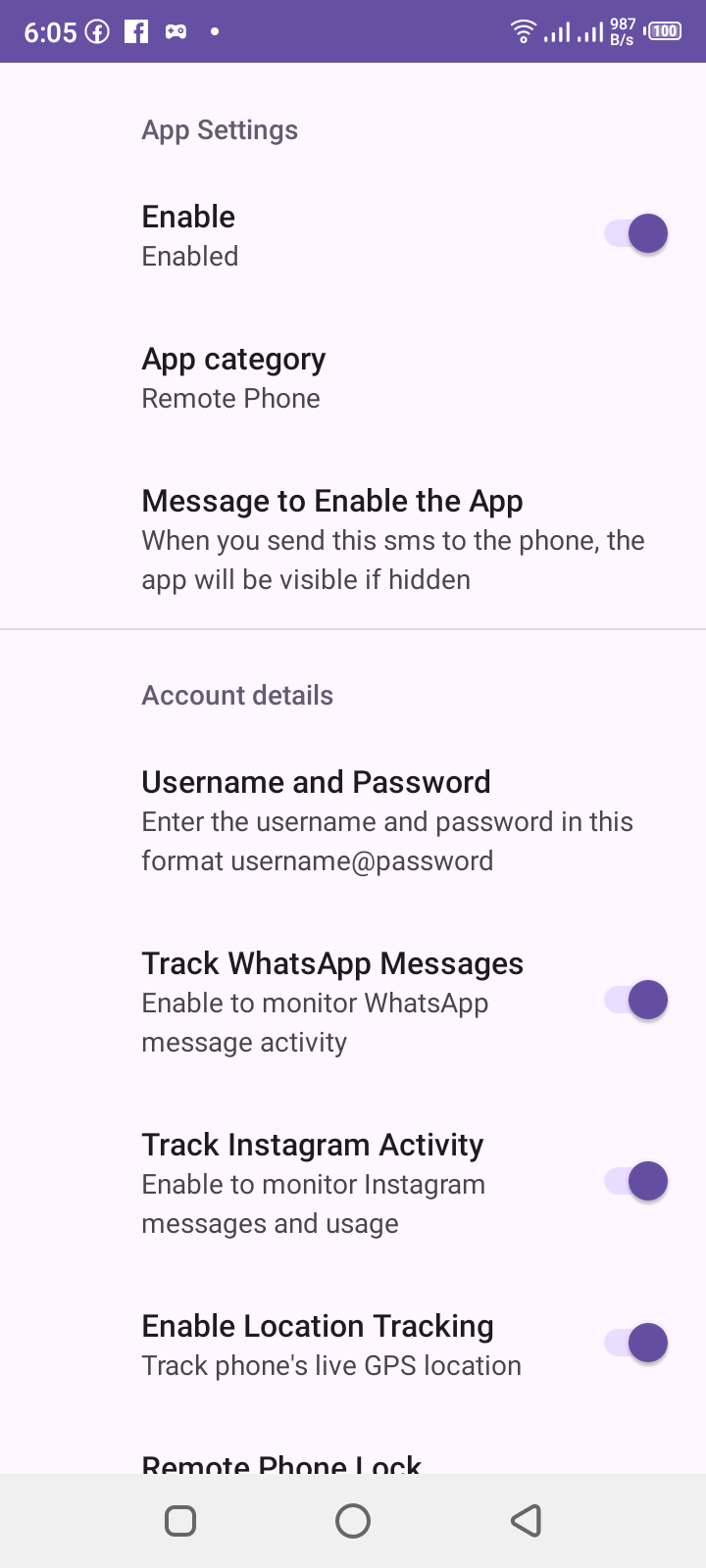Tap the recent apps square navigation button
The width and height of the screenshot is (706, 1568).
tap(180, 1521)
